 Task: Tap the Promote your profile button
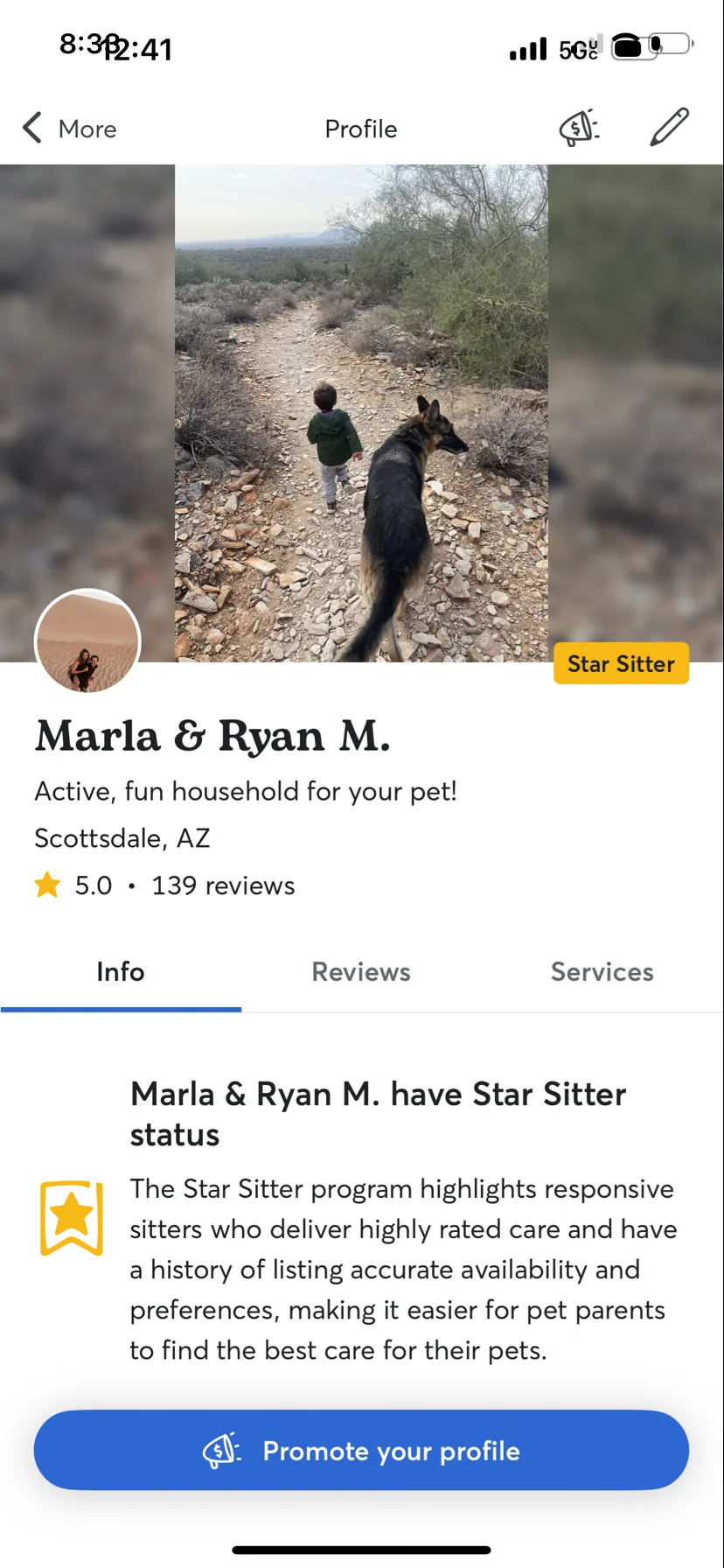(x=361, y=1450)
